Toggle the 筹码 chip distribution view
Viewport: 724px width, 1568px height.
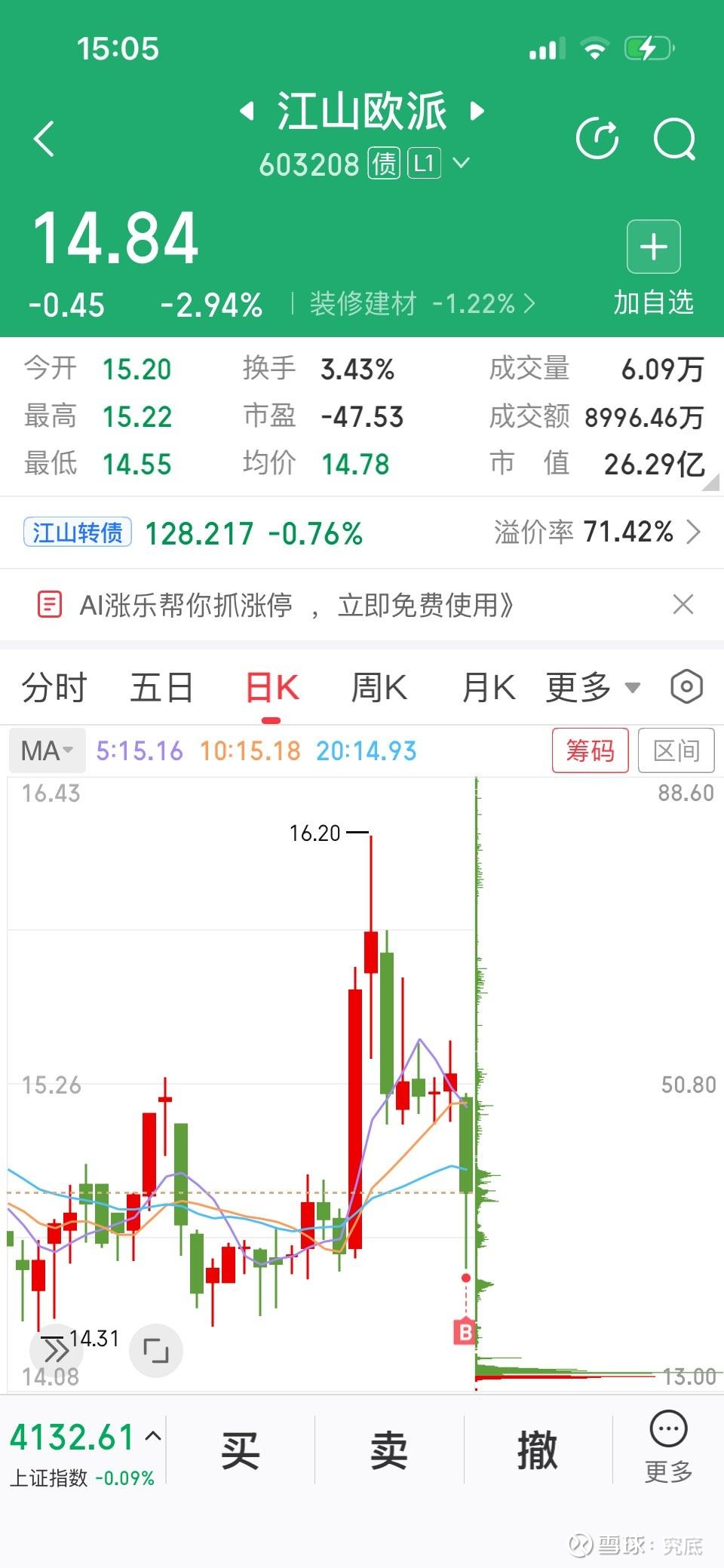click(590, 750)
